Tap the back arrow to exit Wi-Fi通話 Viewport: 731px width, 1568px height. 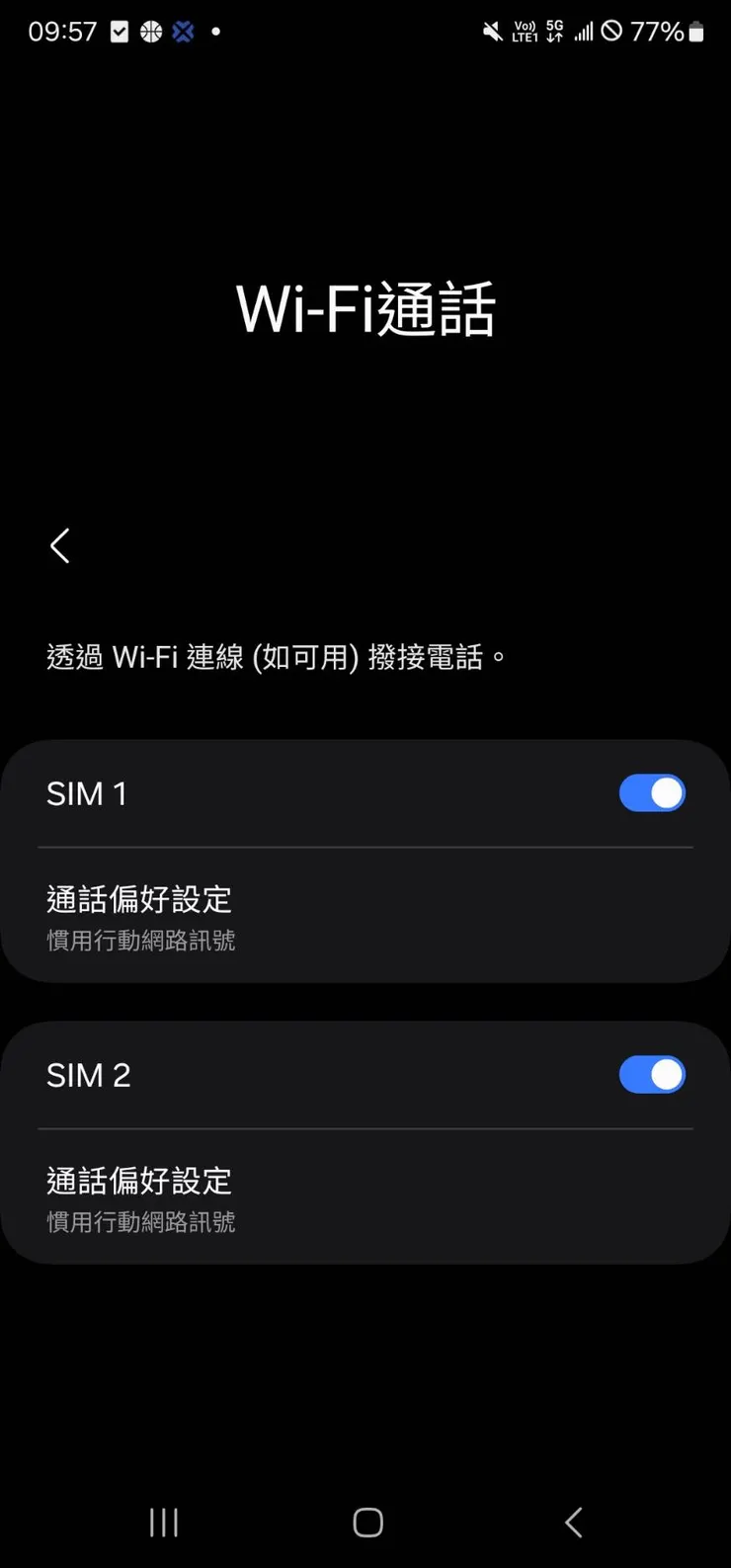tap(58, 545)
